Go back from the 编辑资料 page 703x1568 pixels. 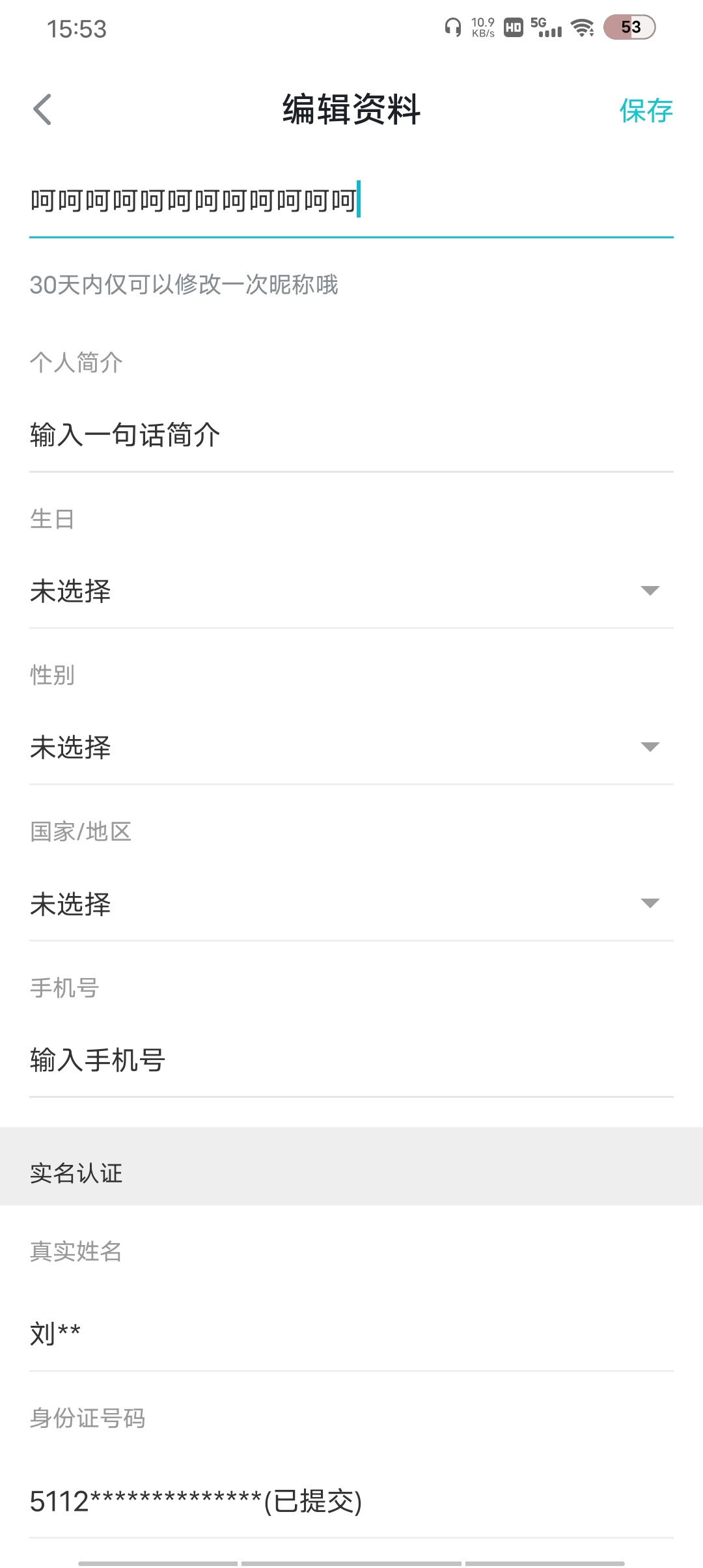coord(43,109)
